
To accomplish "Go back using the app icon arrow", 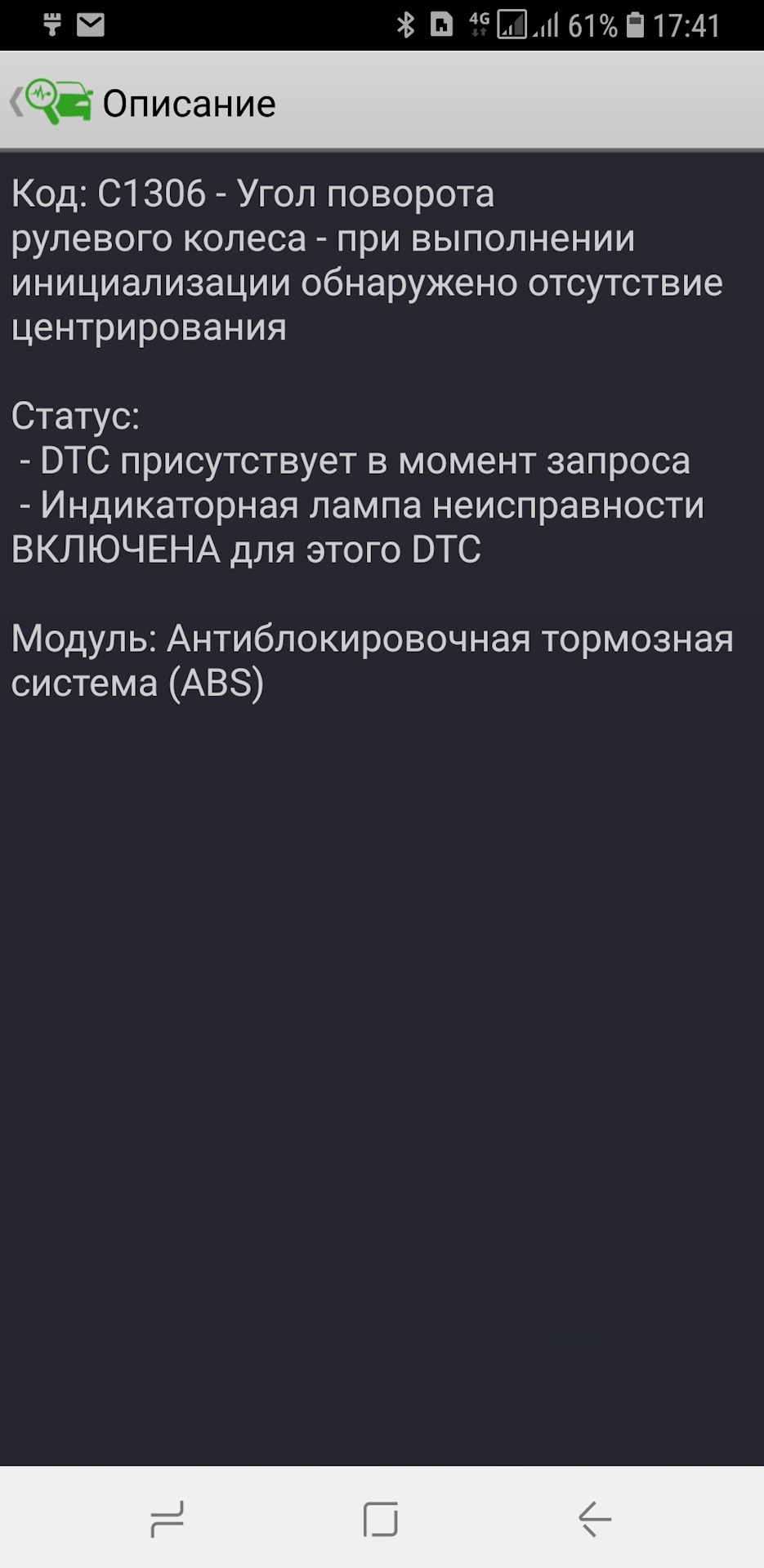I will [51, 102].
